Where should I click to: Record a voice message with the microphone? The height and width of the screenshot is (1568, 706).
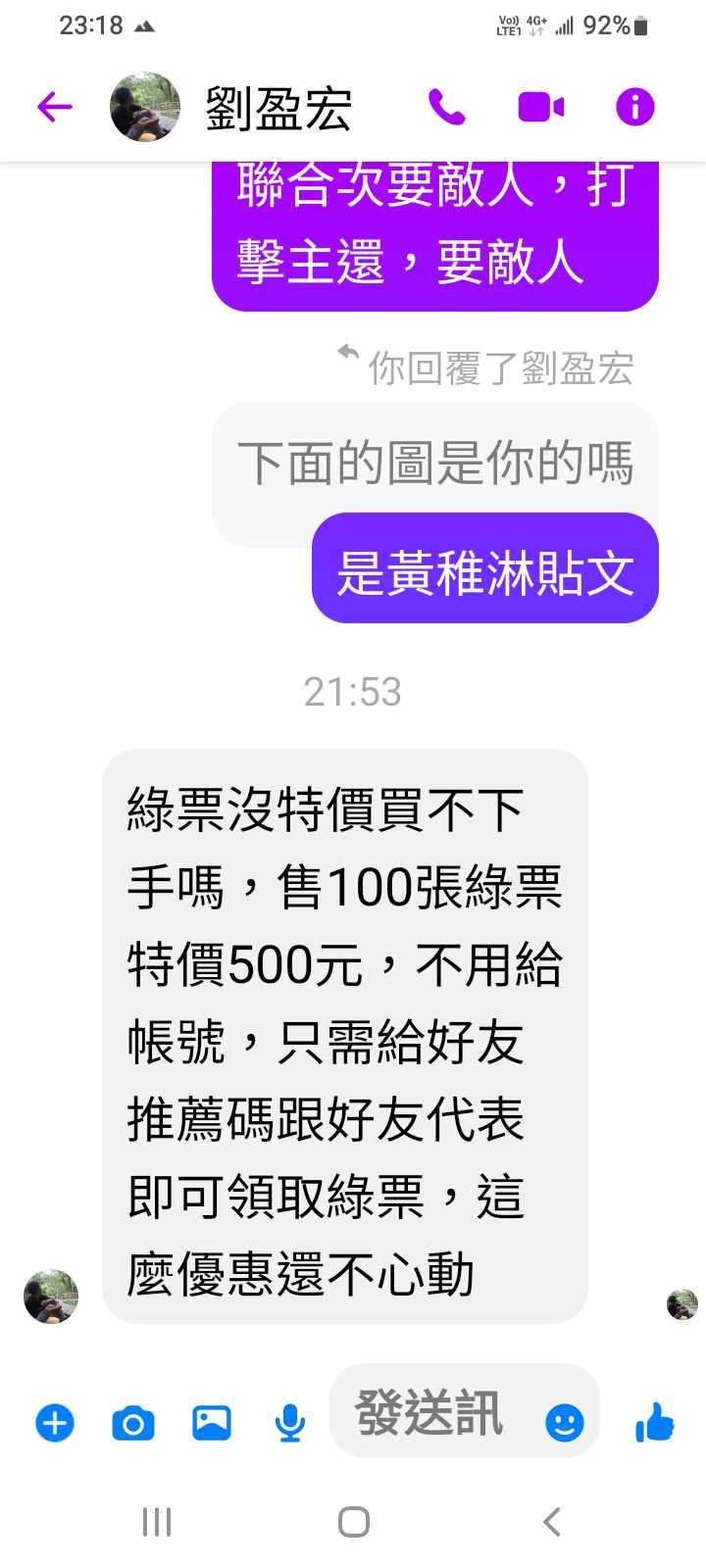tap(289, 1422)
